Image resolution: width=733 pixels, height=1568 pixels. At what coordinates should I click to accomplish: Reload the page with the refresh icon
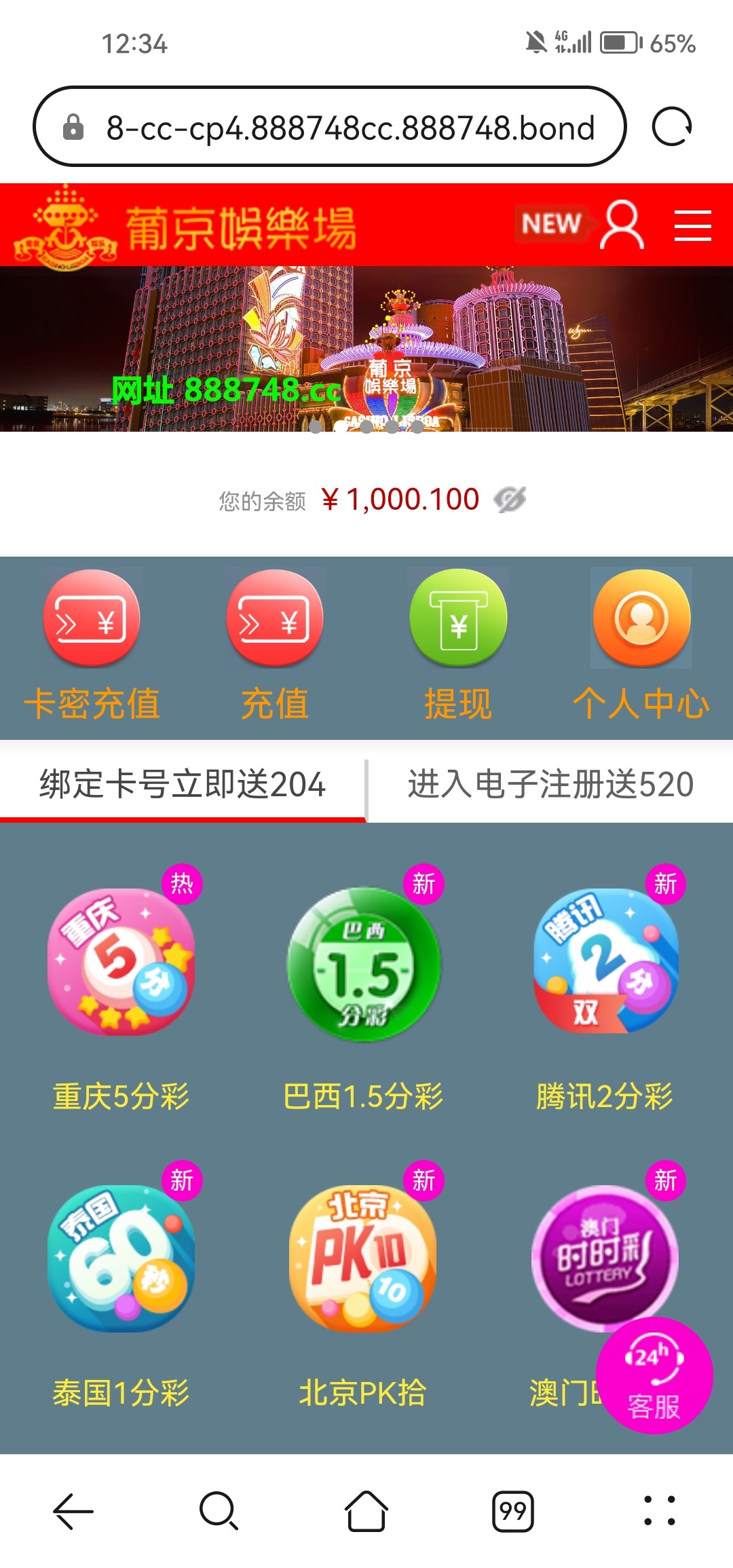click(671, 127)
